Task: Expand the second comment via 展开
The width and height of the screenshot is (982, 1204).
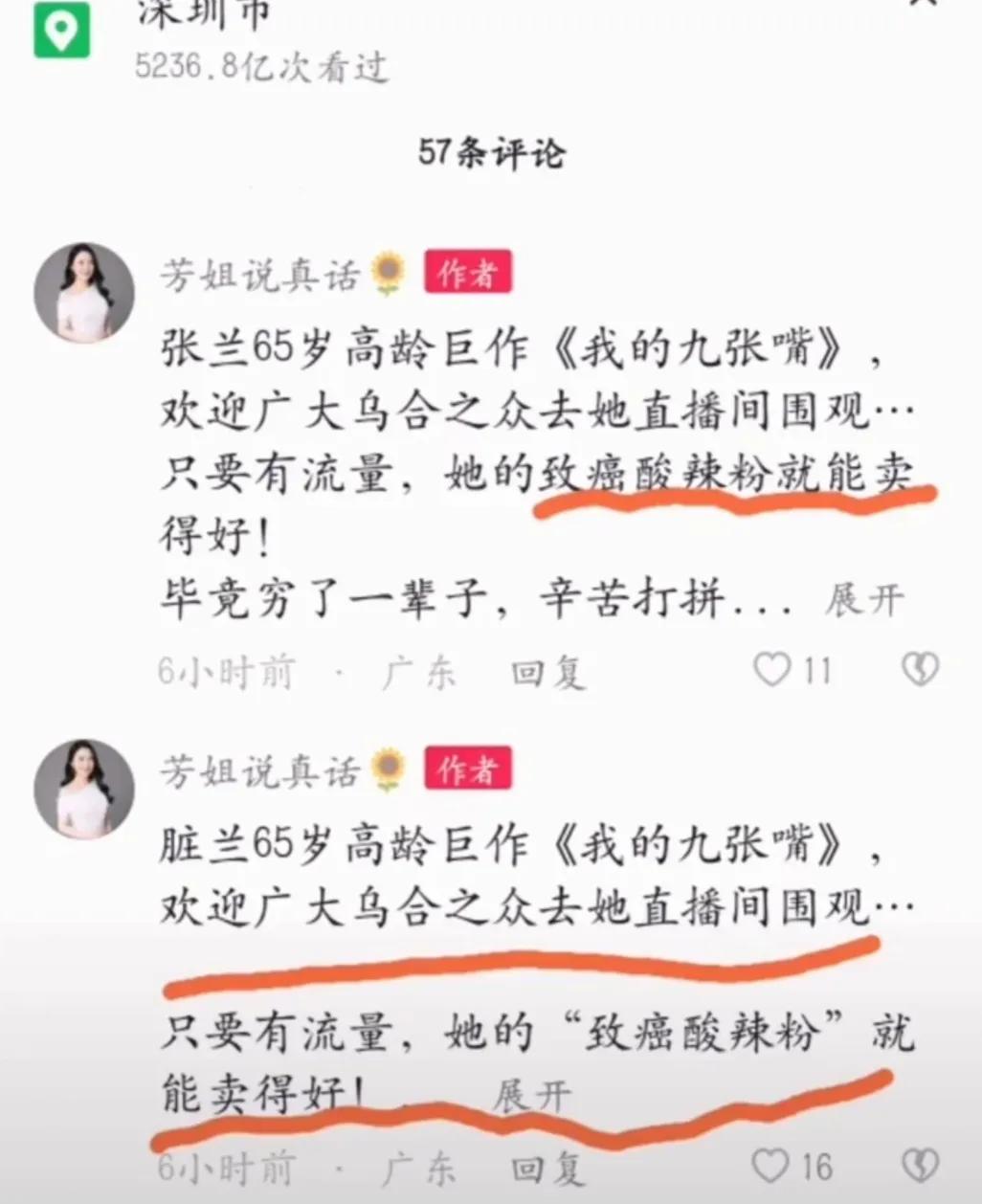Action: point(532,1091)
